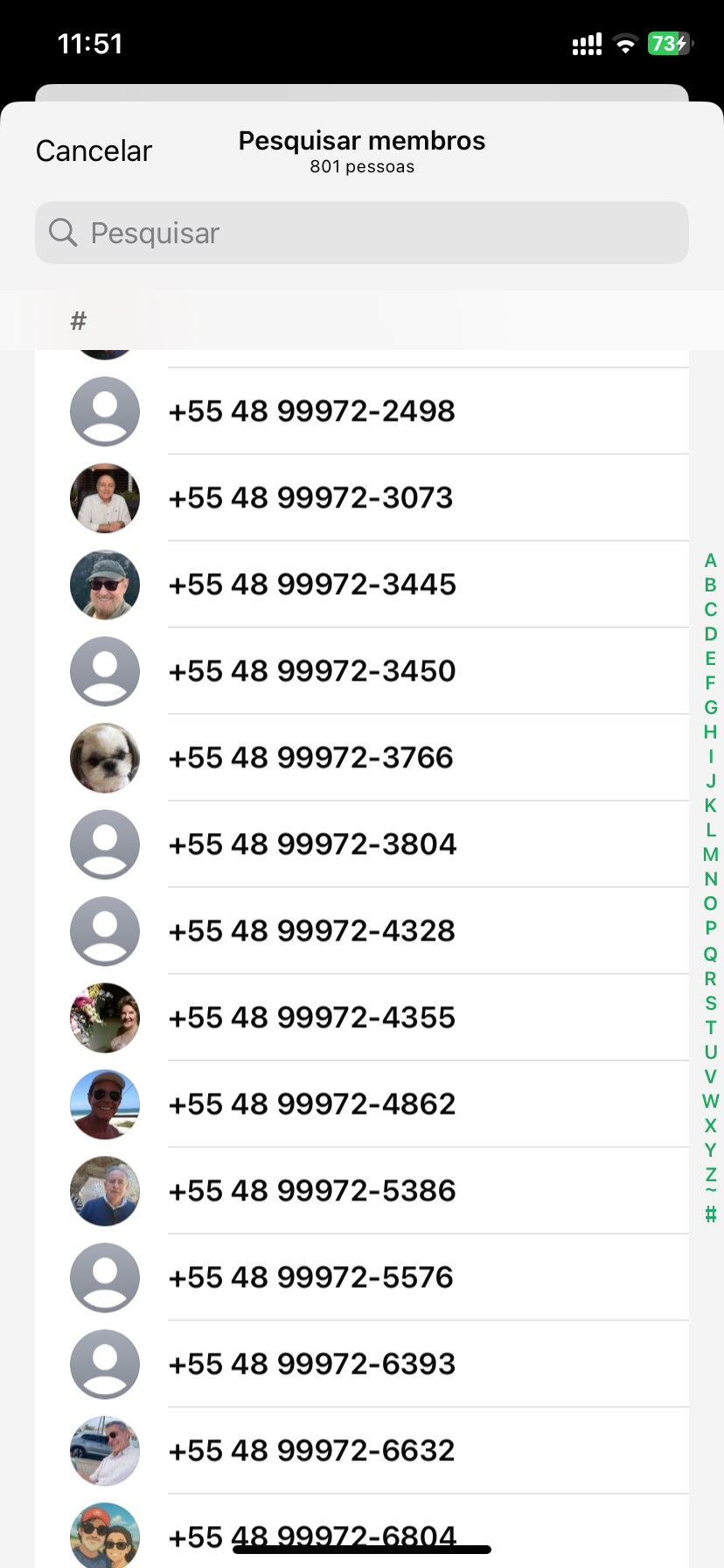Tap Cancelar to close member search
Screen dimensions: 724x1568
94,150
